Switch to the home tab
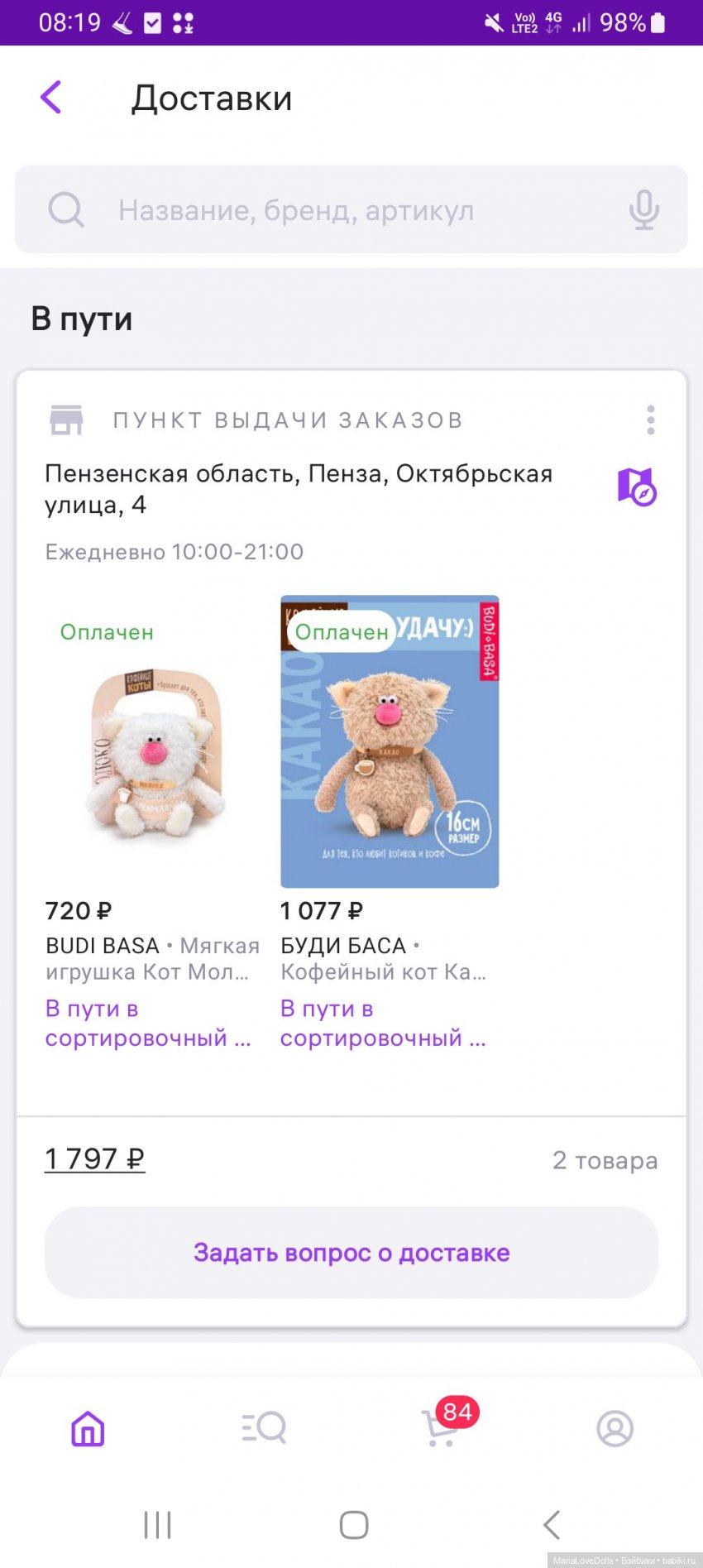 (88, 1428)
